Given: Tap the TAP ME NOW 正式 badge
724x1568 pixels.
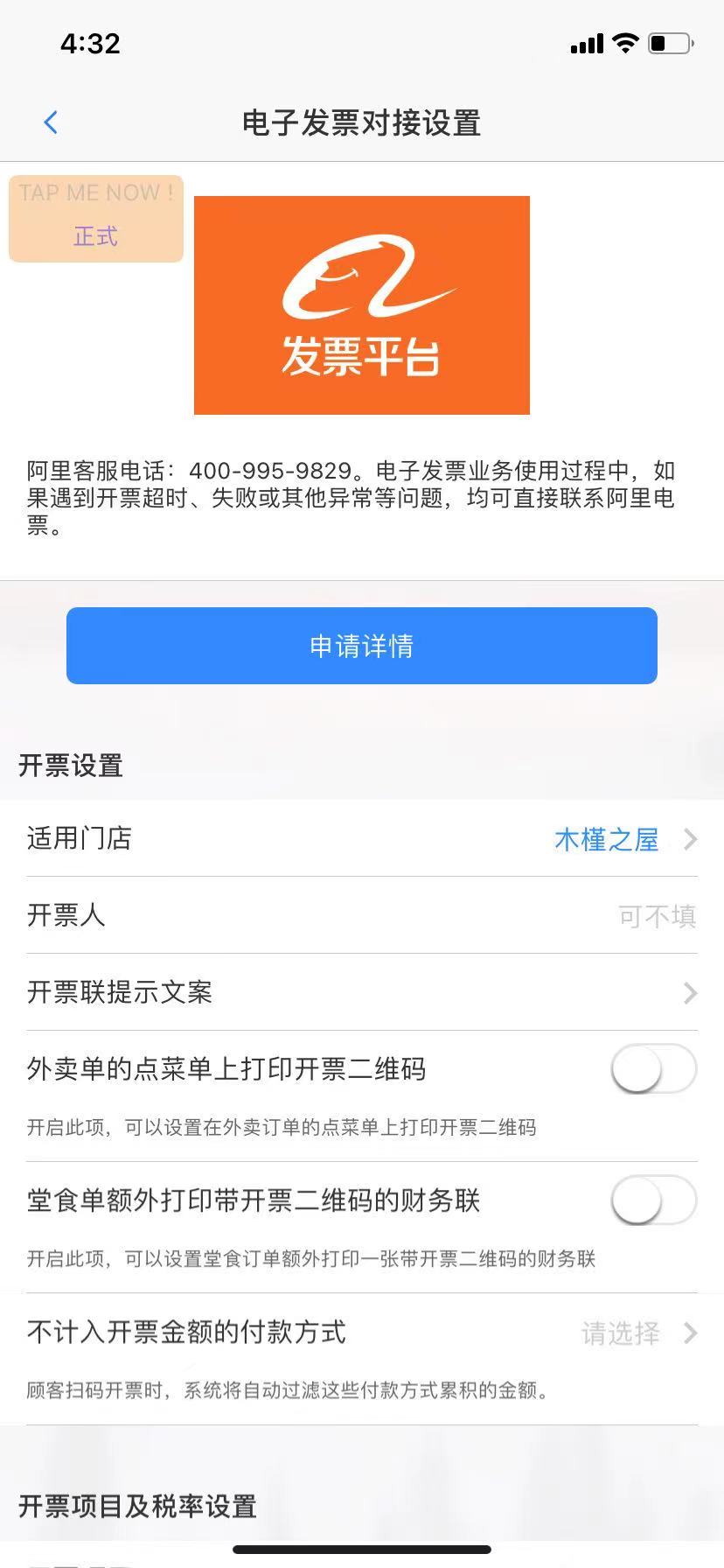Looking at the screenshot, I should tap(96, 219).
